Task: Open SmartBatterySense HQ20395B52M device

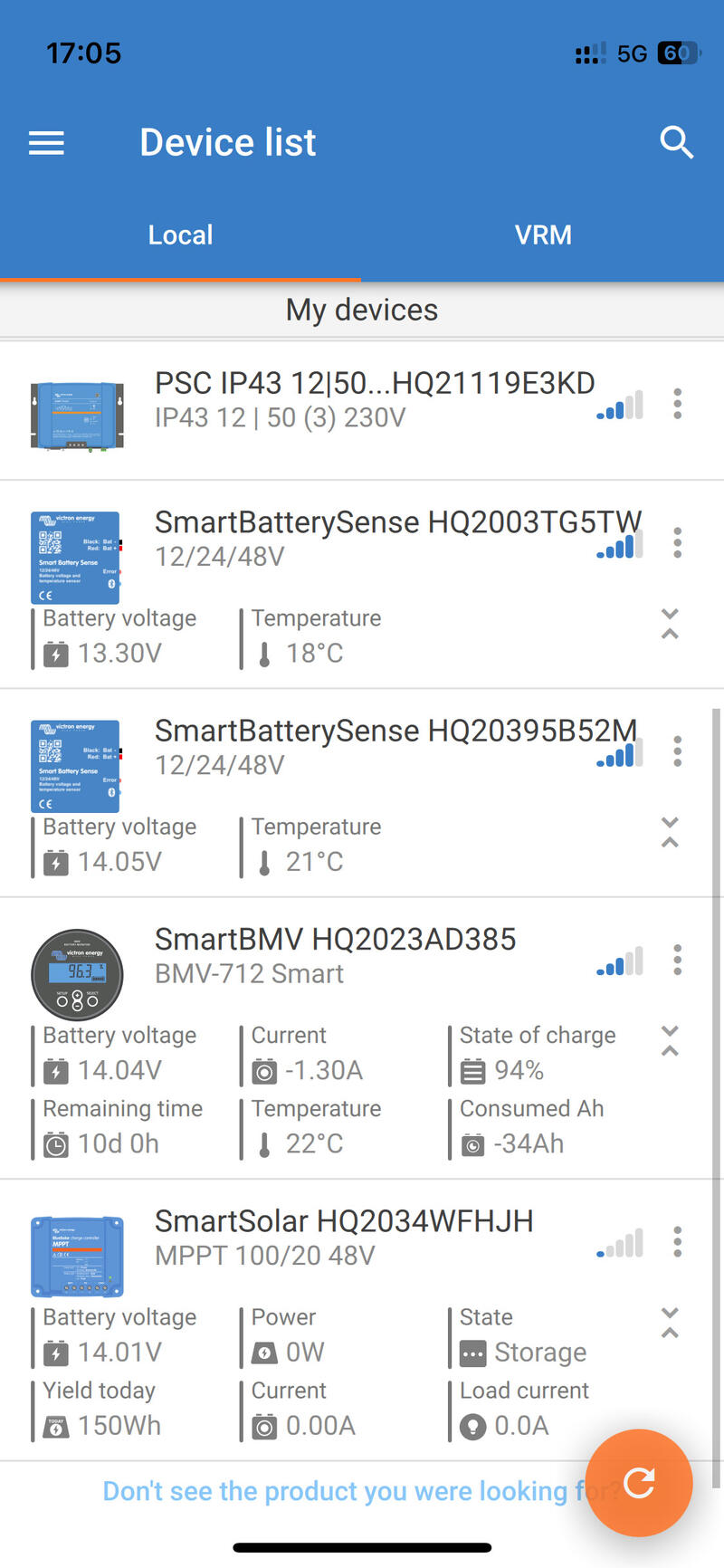Action: 362,747
